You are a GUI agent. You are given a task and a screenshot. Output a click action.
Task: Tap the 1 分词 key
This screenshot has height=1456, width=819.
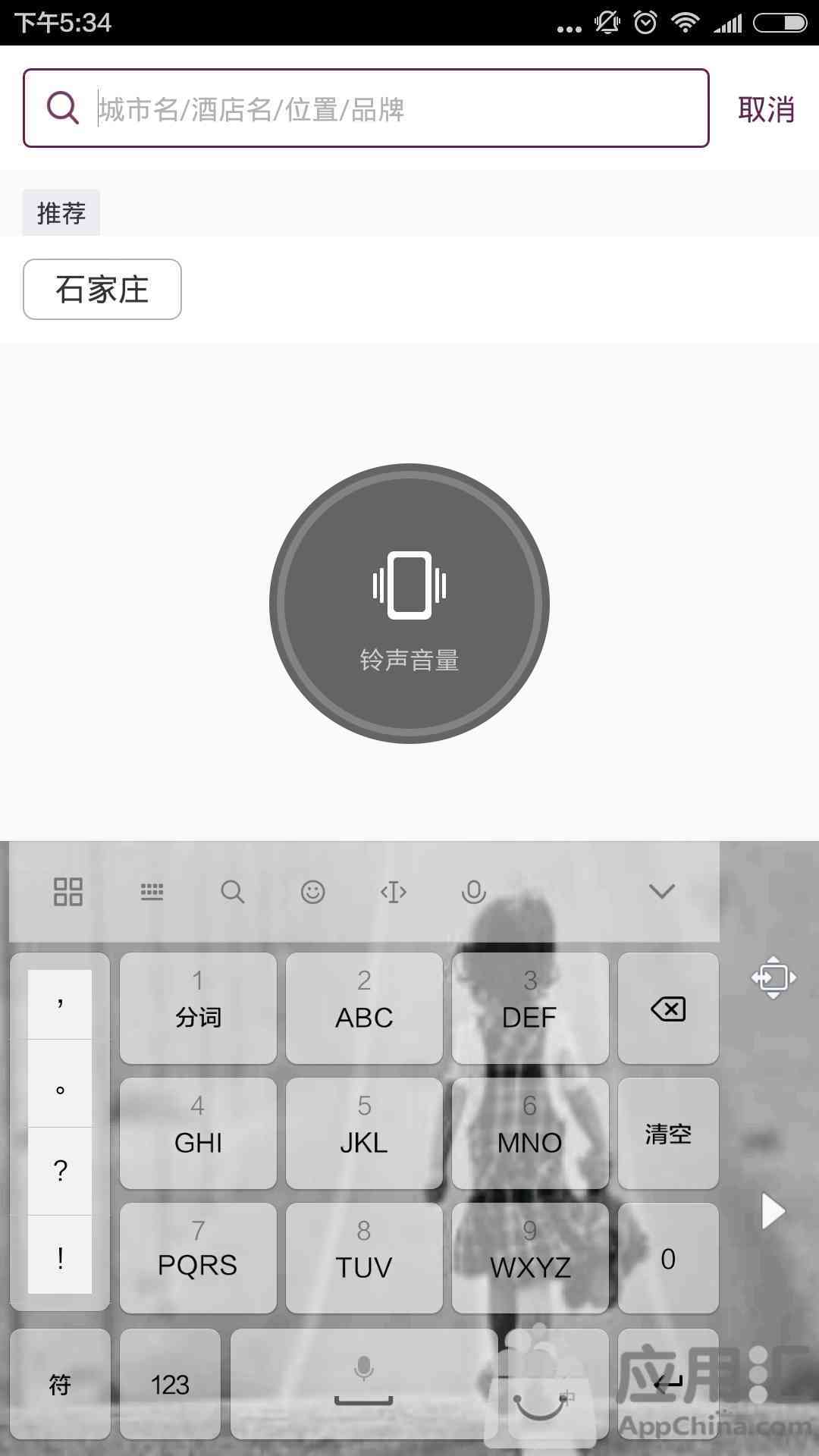coord(198,1009)
